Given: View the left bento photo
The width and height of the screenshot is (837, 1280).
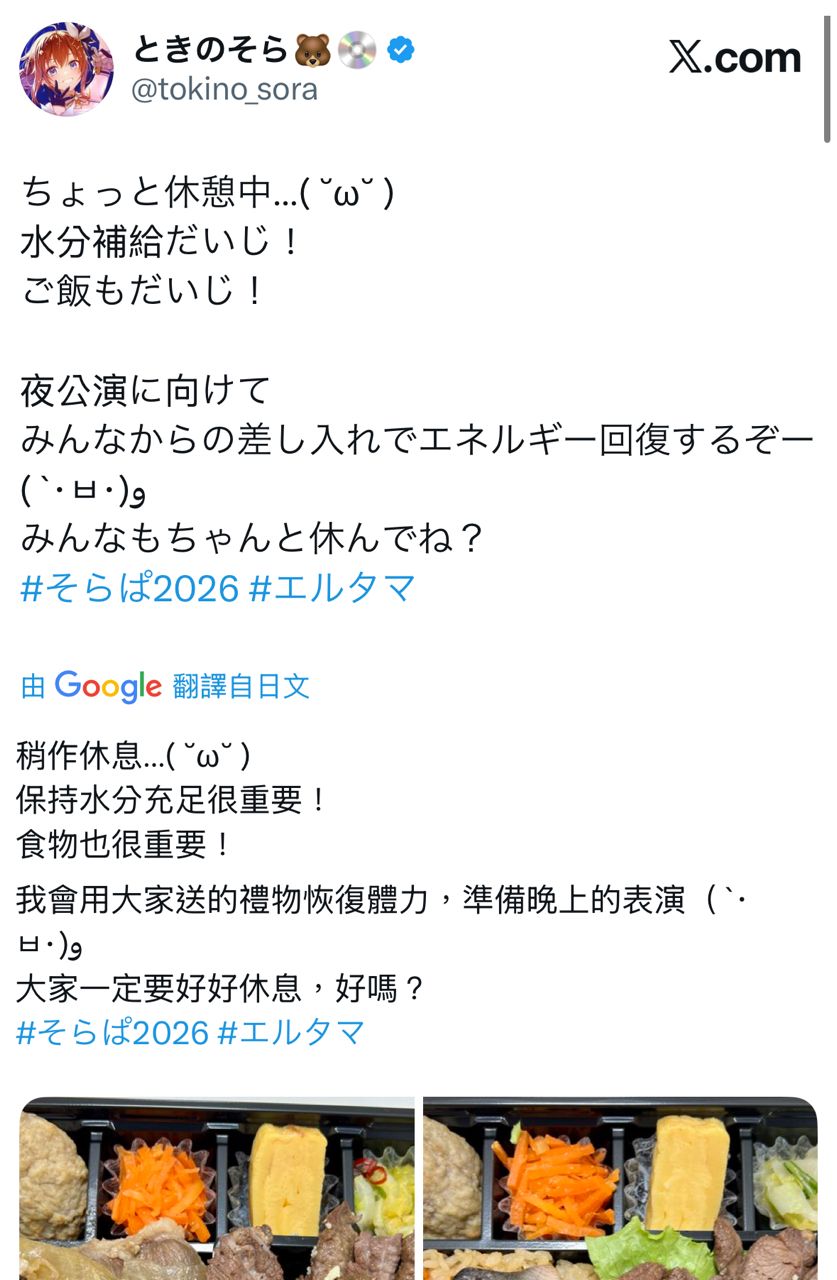Looking at the screenshot, I should coord(216,1188).
